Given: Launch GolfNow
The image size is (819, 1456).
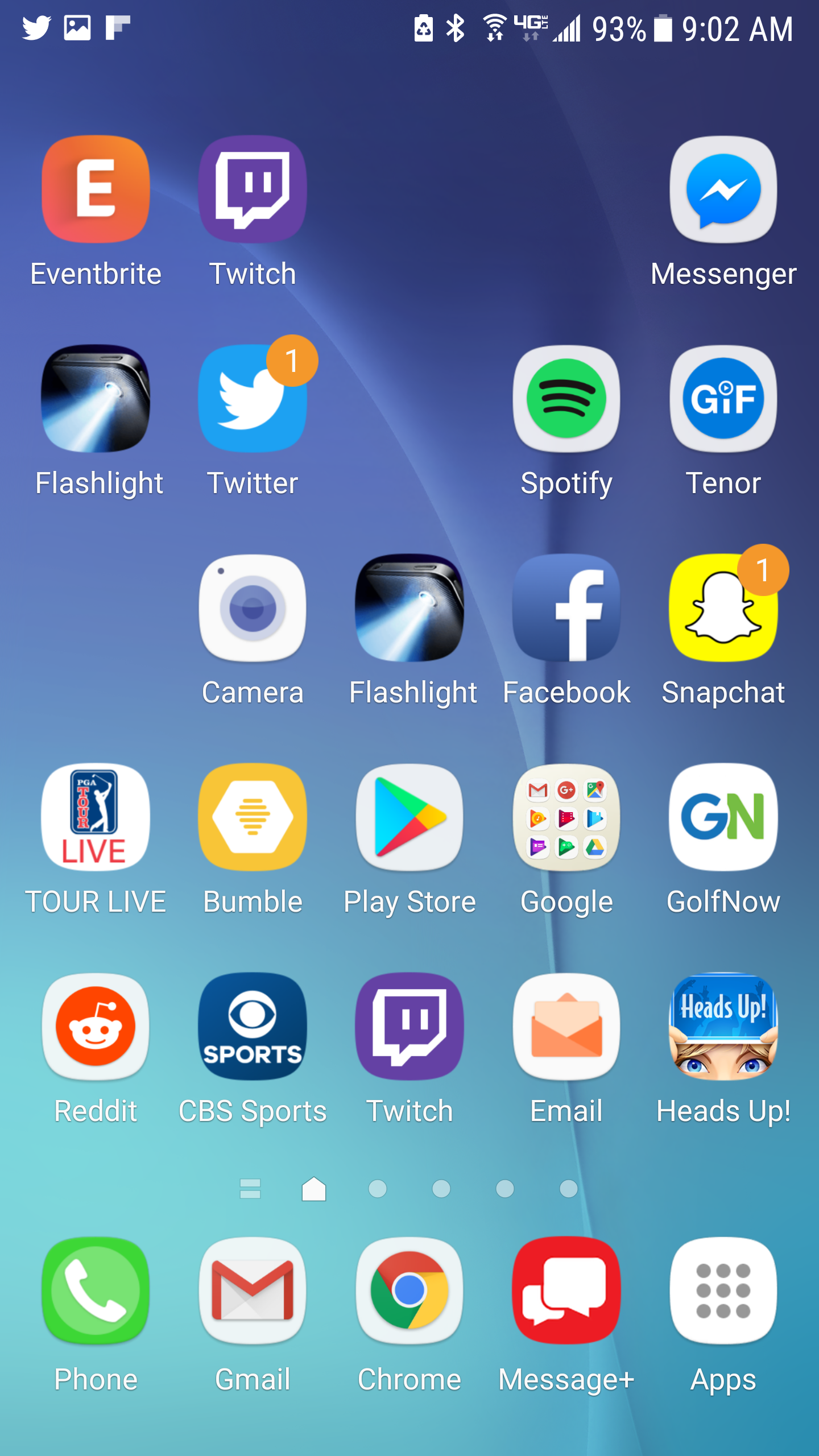Looking at the screenshot, I should click(723, 817).
